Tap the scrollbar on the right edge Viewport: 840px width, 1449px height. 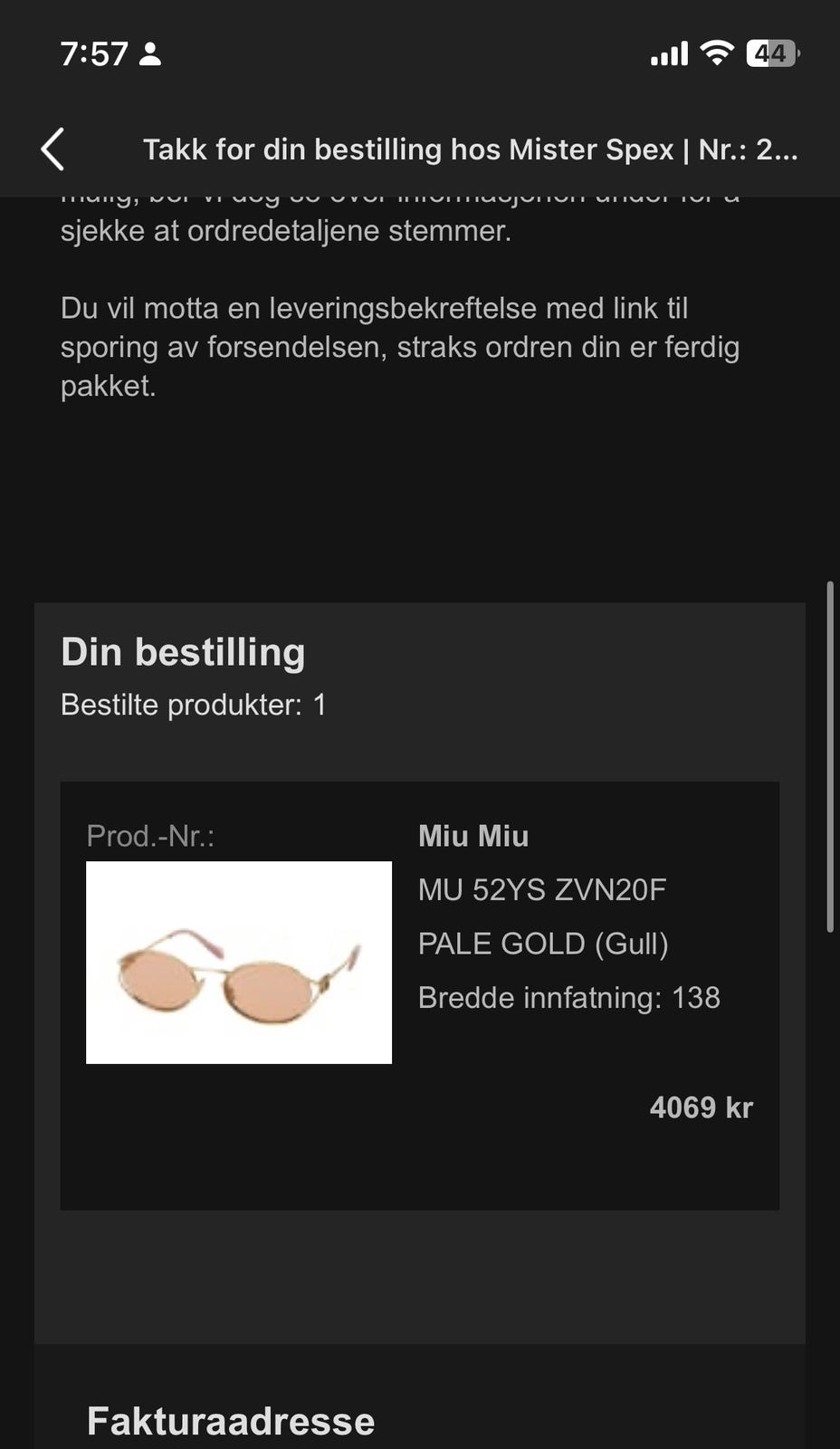pos(829,756)
